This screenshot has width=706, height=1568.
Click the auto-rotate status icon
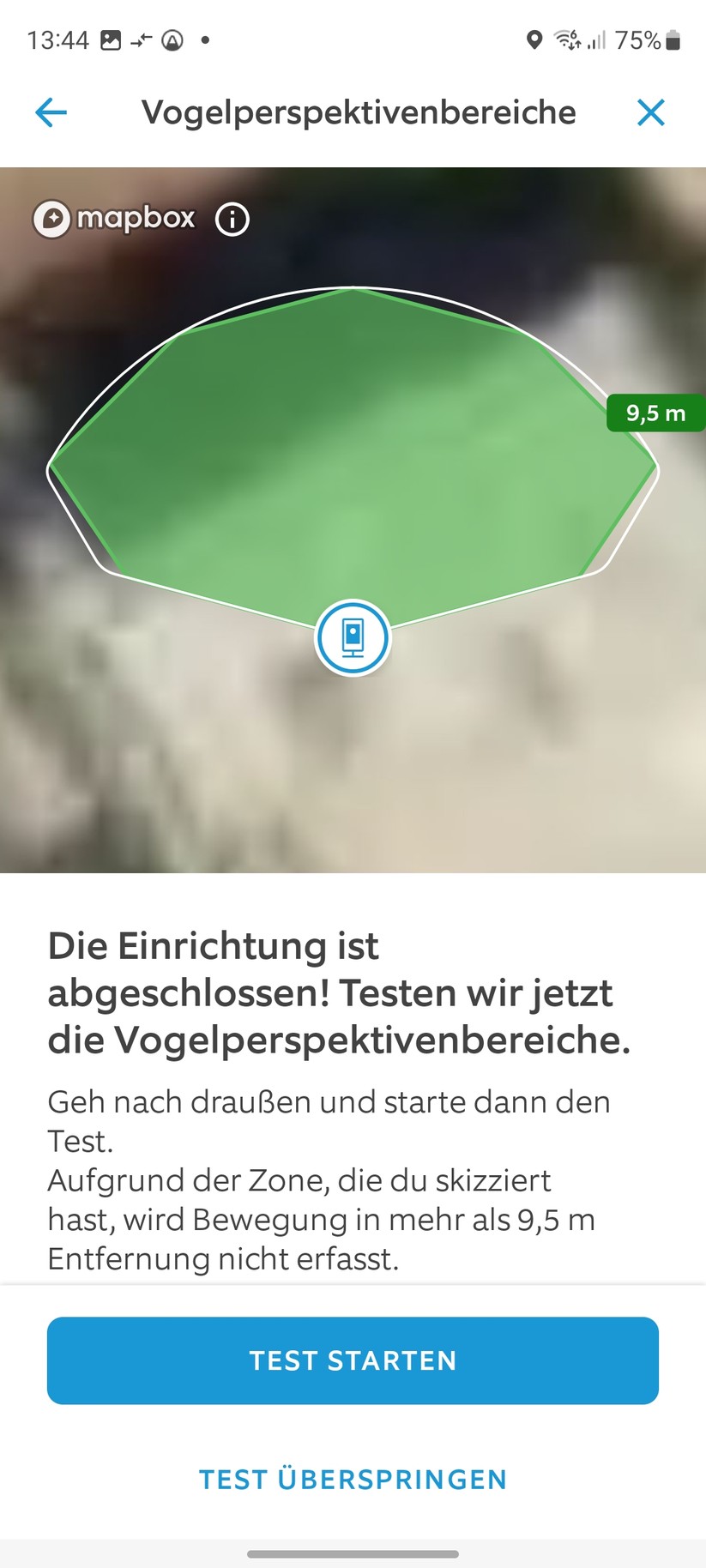171,39
